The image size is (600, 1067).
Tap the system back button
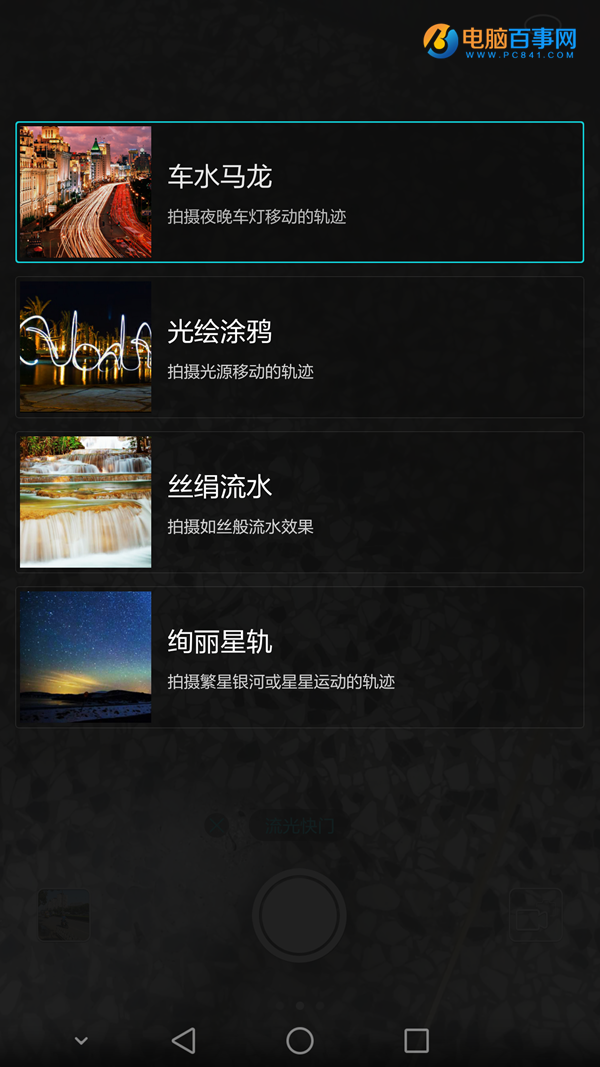click(x=184, y=1041)
